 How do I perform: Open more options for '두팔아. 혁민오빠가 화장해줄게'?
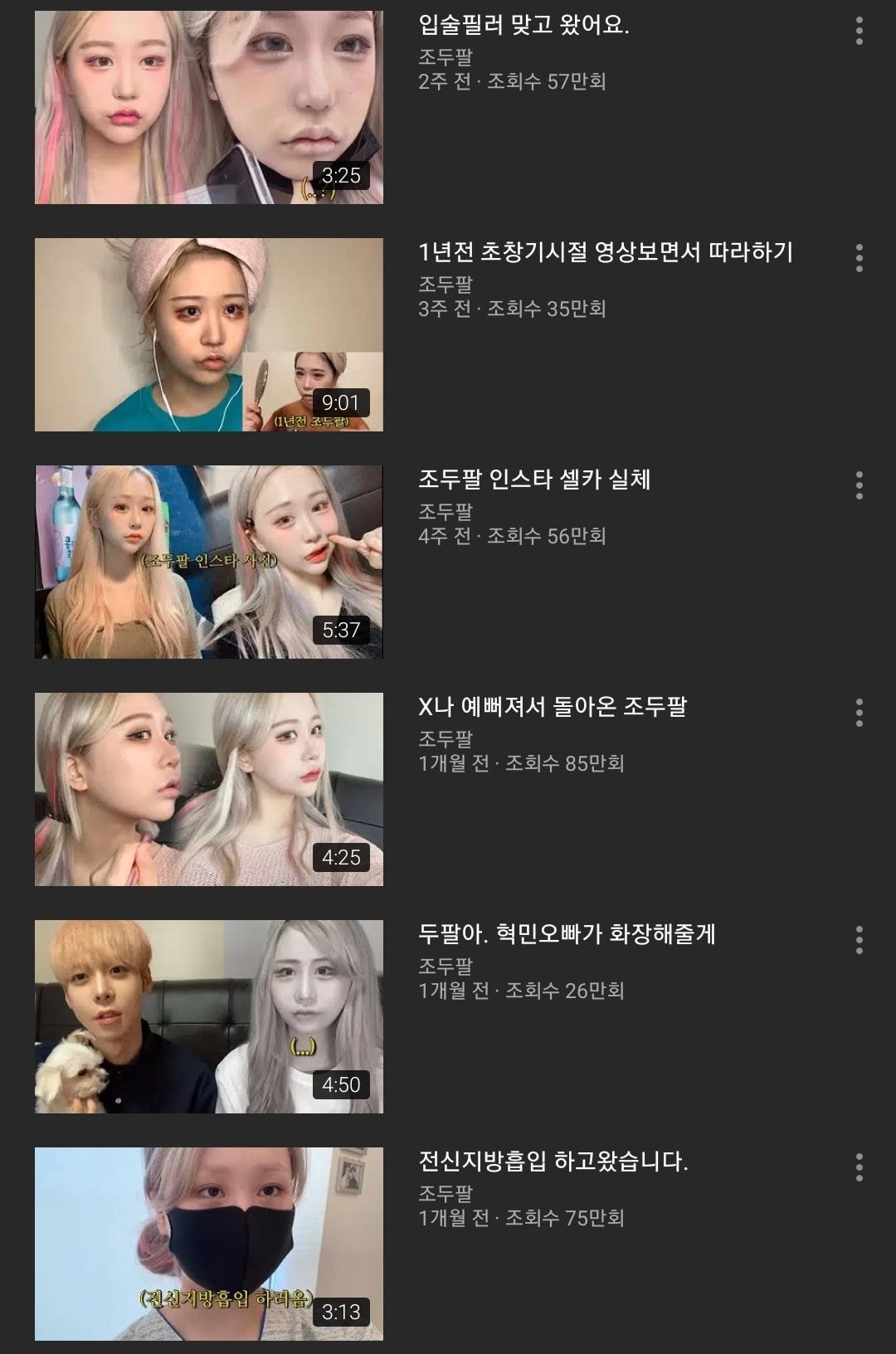pyautogui.click(x=859, y=940)
